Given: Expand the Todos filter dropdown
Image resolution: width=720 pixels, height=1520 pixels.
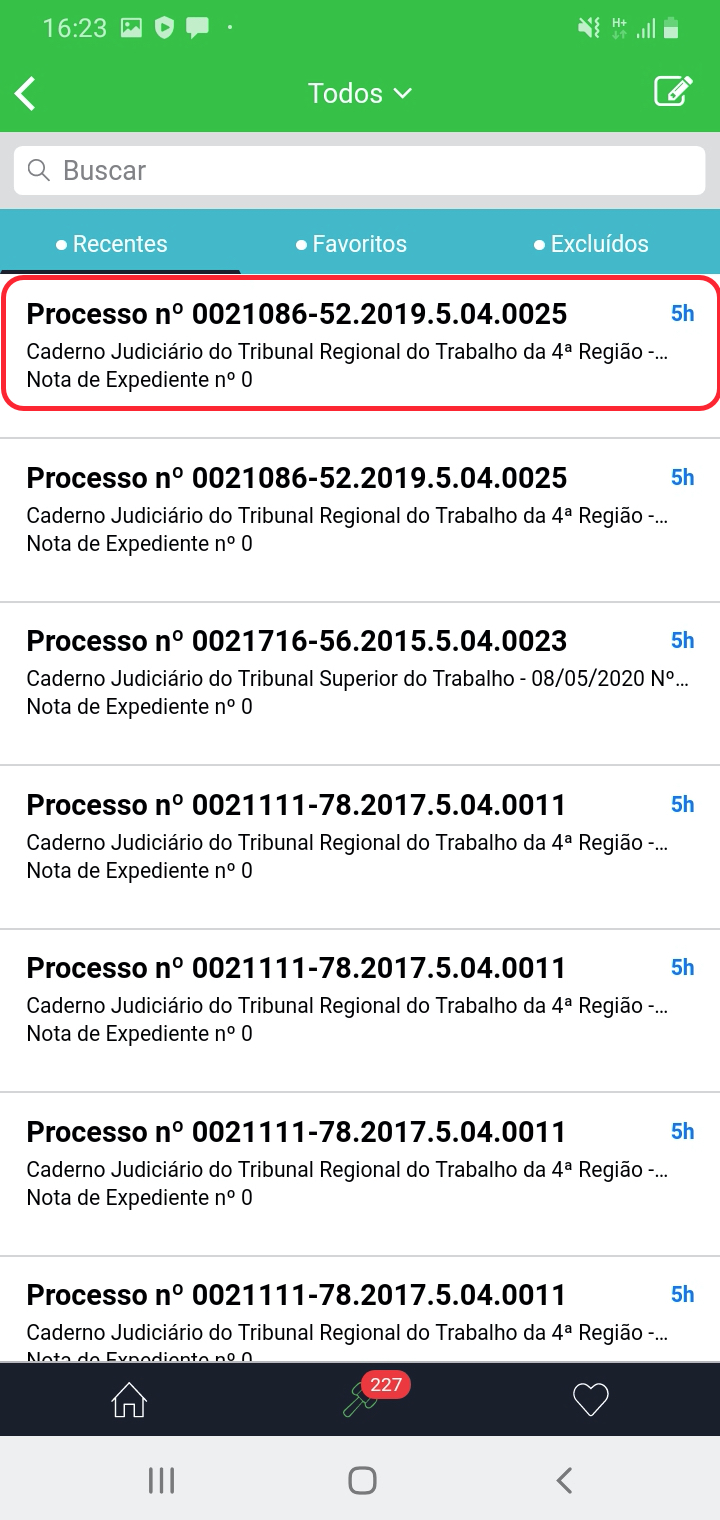Looking at the screenshot, I should click(x=360, y=93).
